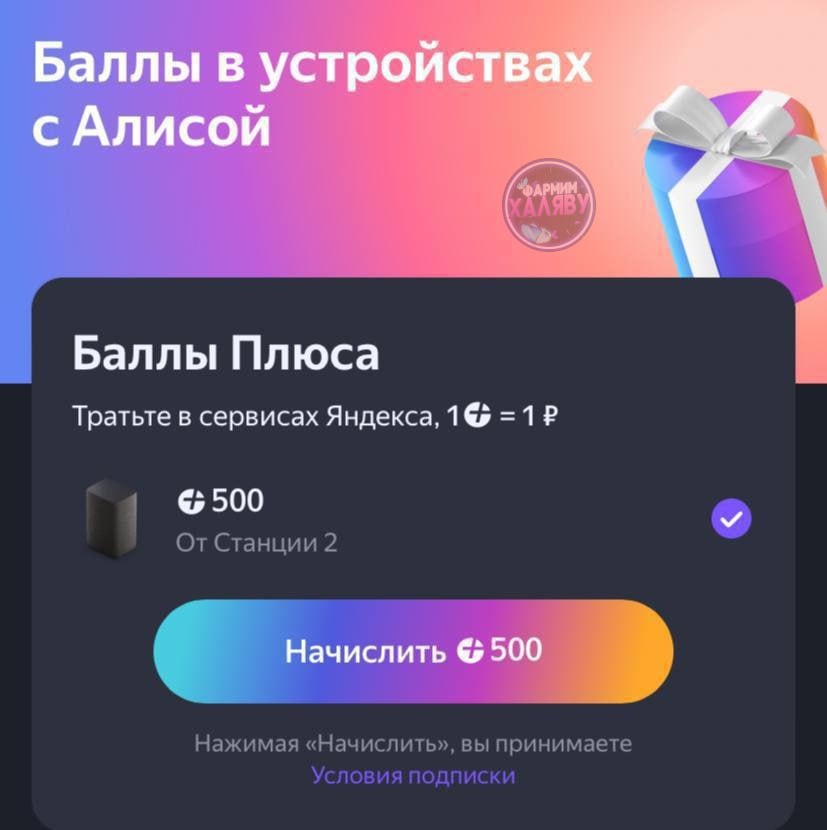Uncheck the 500 points from Станции 2
The width and height of the screenshot is (827, 830).
pos(731,518)
